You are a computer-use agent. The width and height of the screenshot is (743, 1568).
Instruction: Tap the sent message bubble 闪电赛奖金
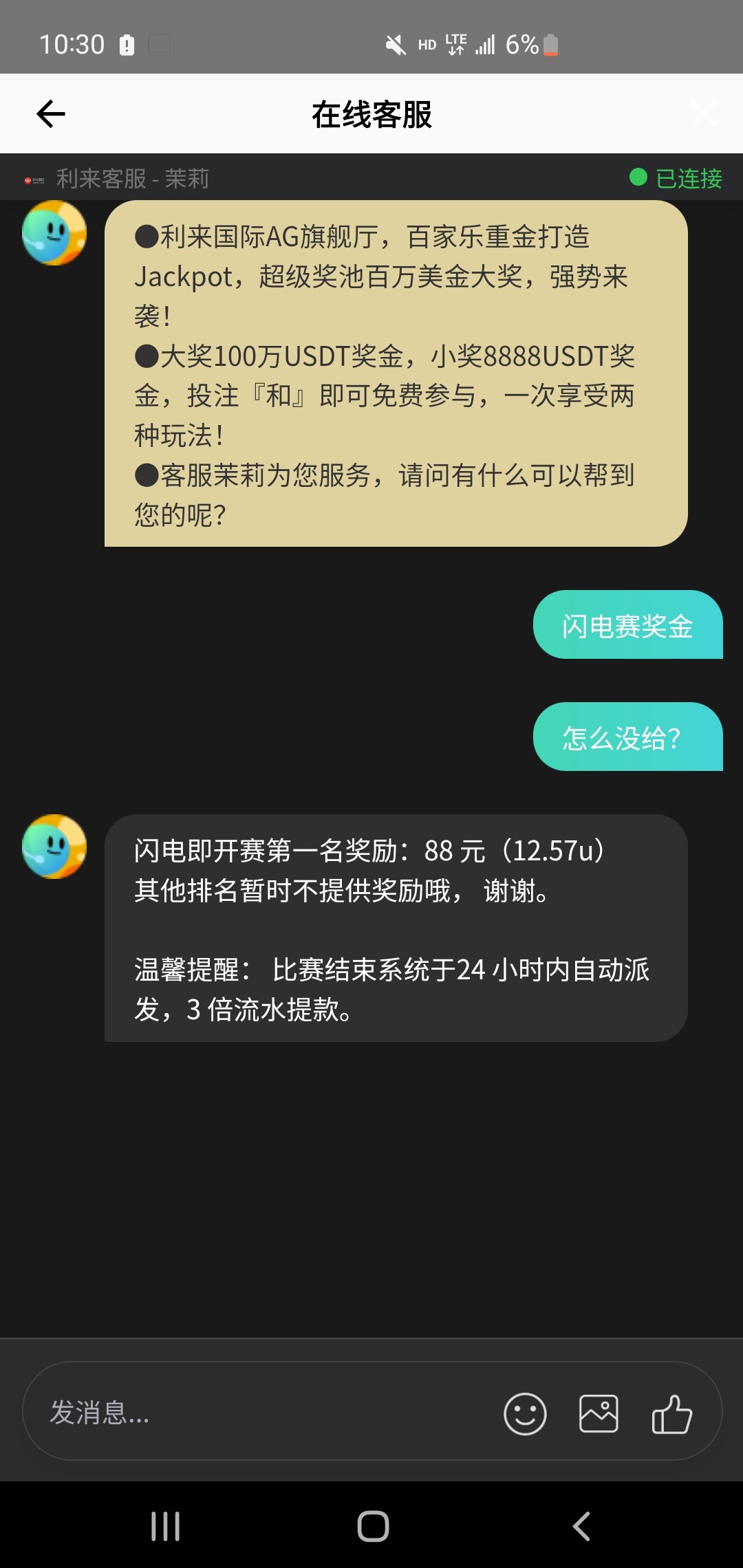point(627,624)
